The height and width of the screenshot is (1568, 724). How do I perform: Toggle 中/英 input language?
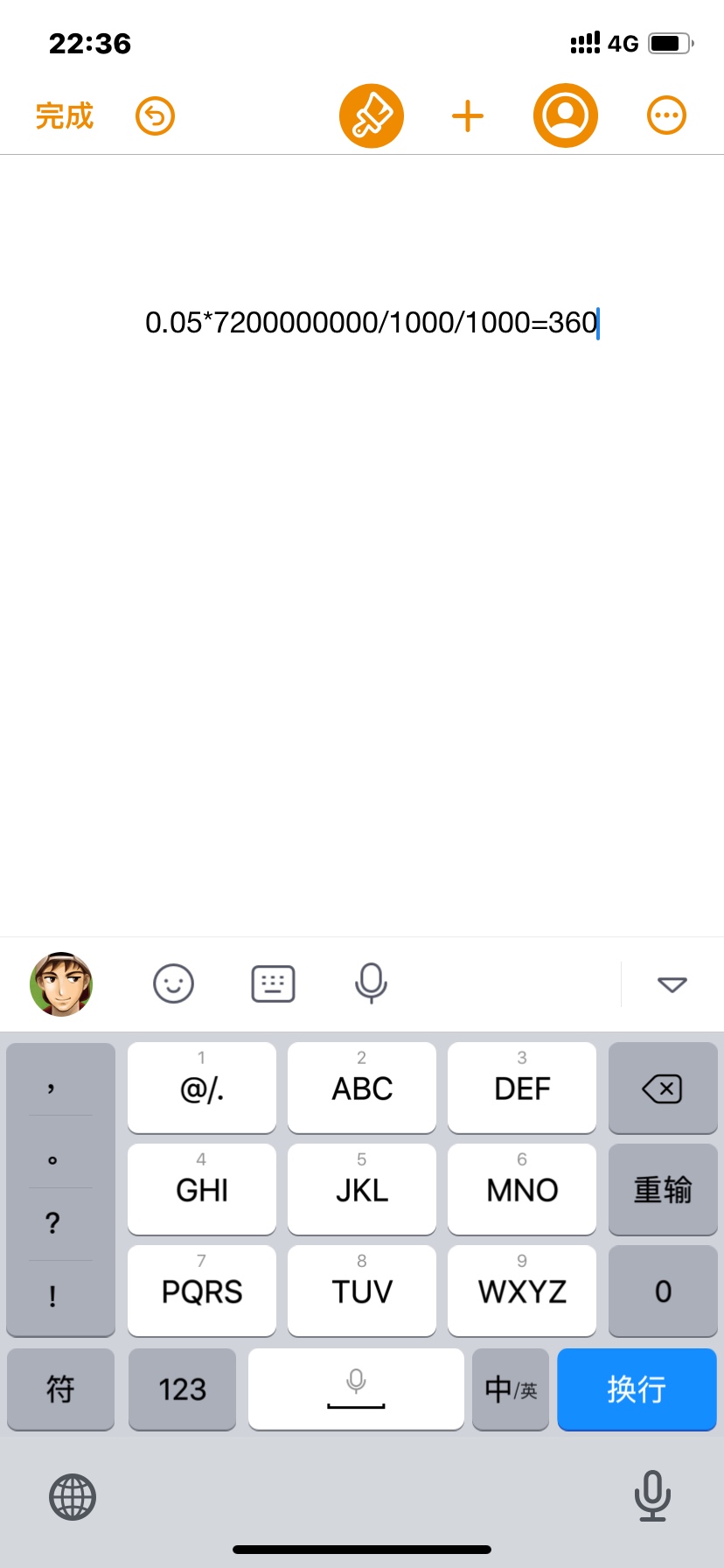(511, 1389)
